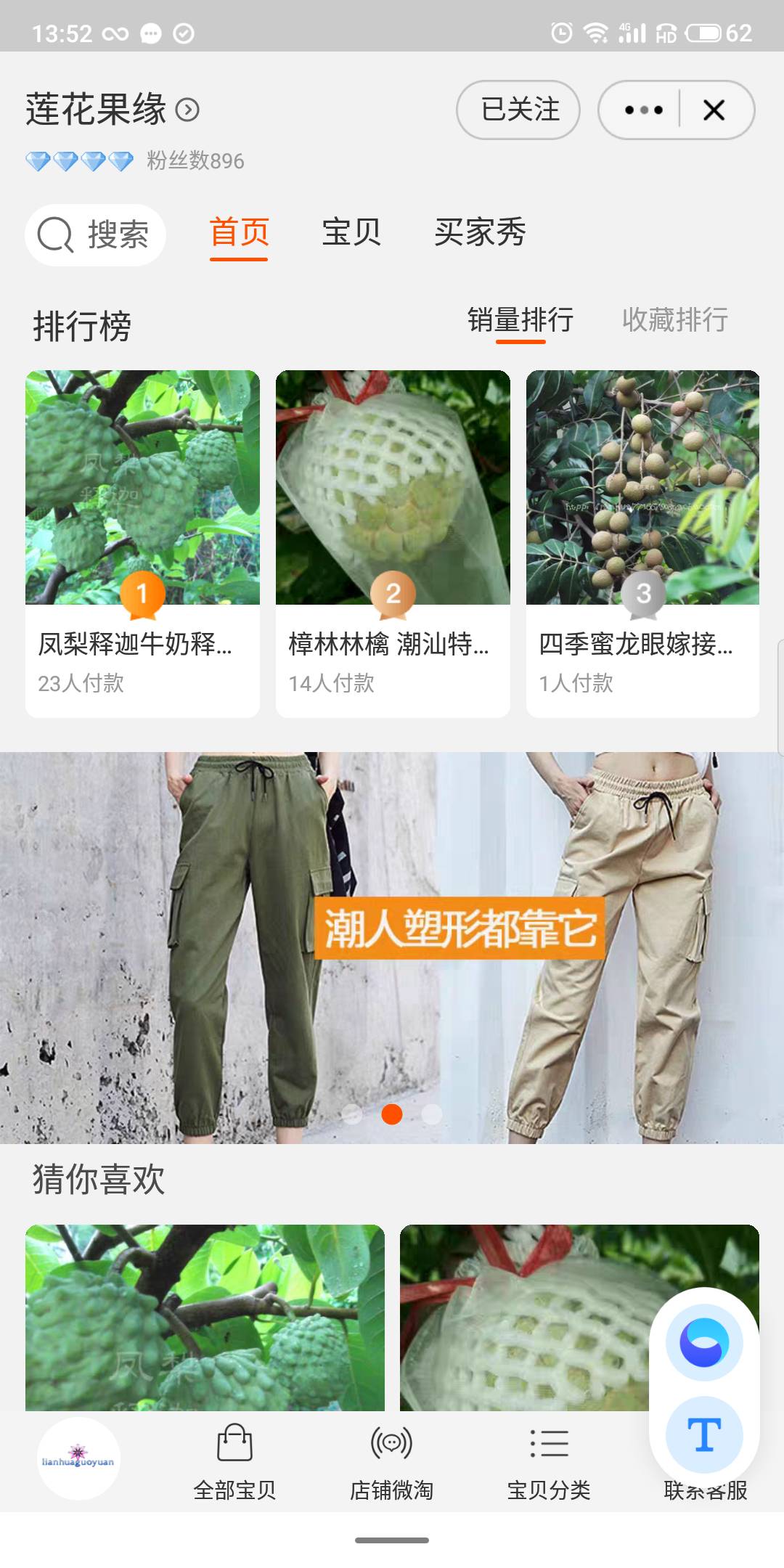Switch to the 买家秀 tab
784x1568 pixels.
[480, 232]
